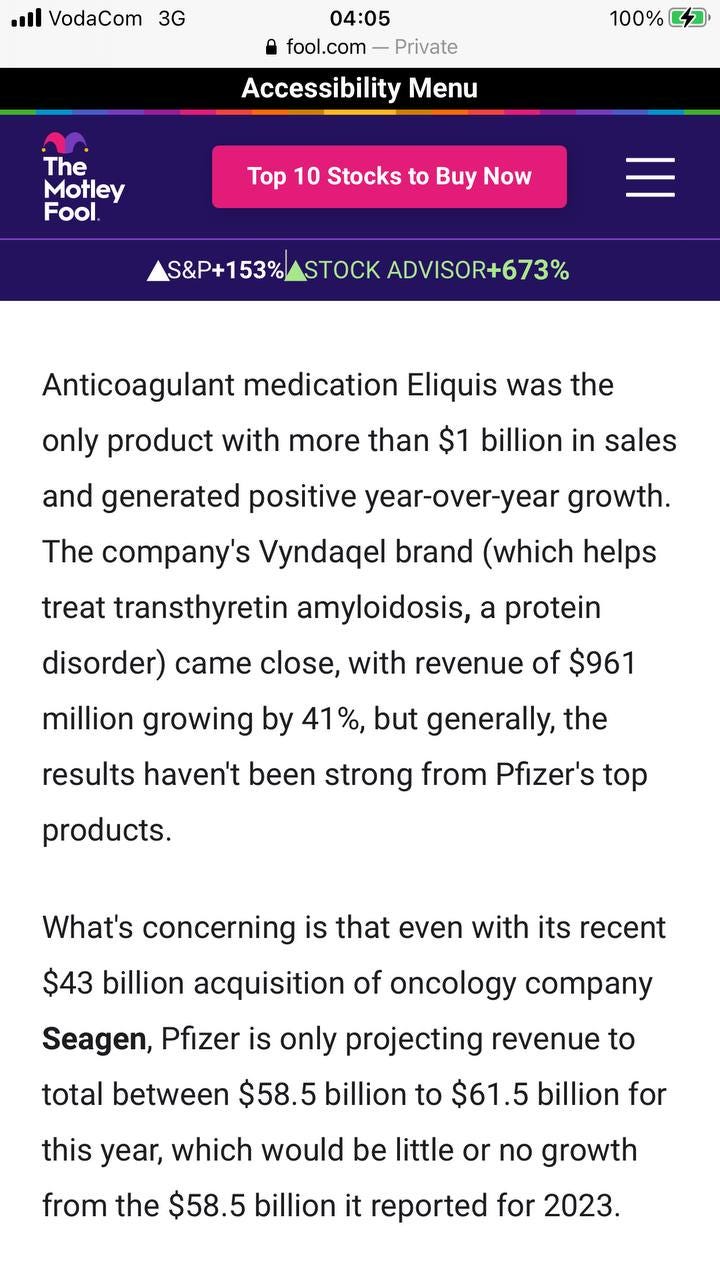Open the Stock Advisor +673% returns link
The image size is (720, 1280).
(428, 270)
